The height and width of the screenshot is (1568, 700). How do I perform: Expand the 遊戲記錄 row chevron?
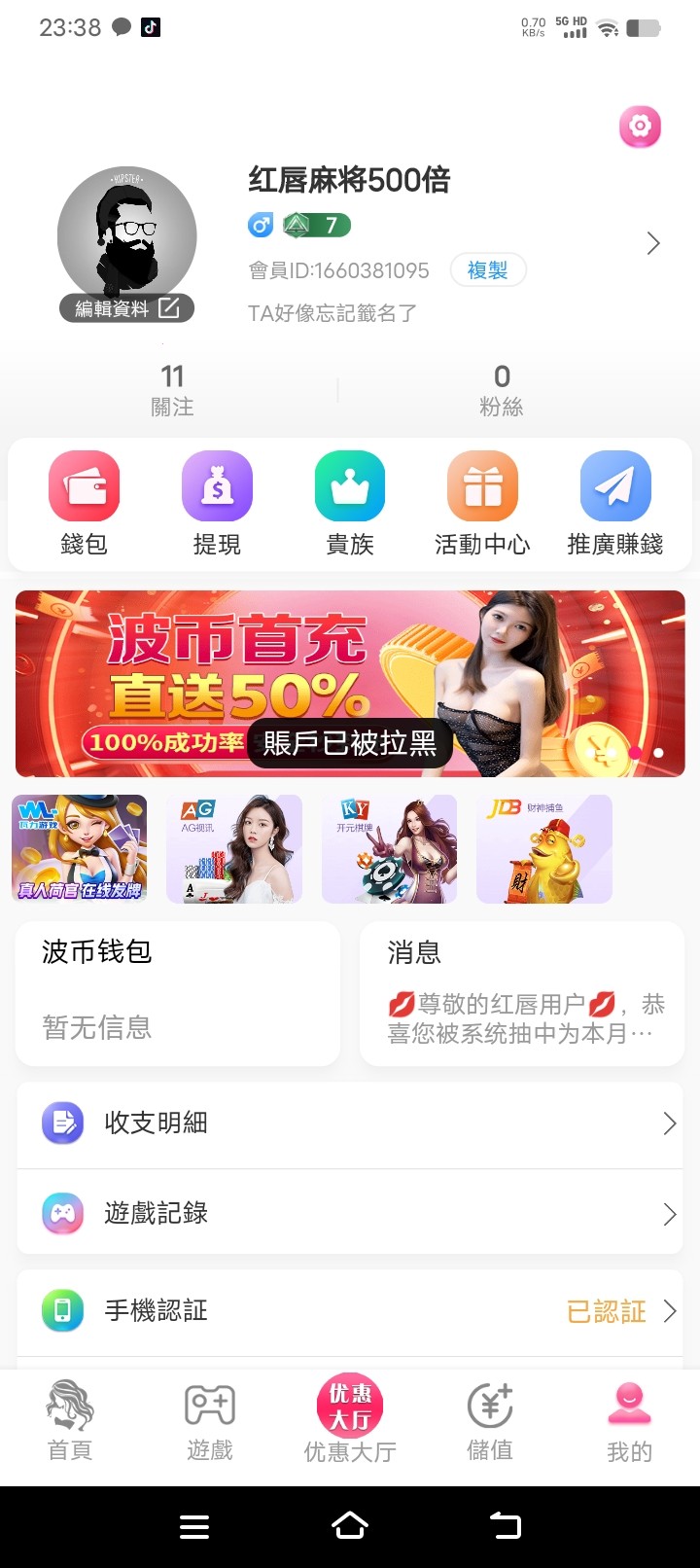[x=670, y=1213]
